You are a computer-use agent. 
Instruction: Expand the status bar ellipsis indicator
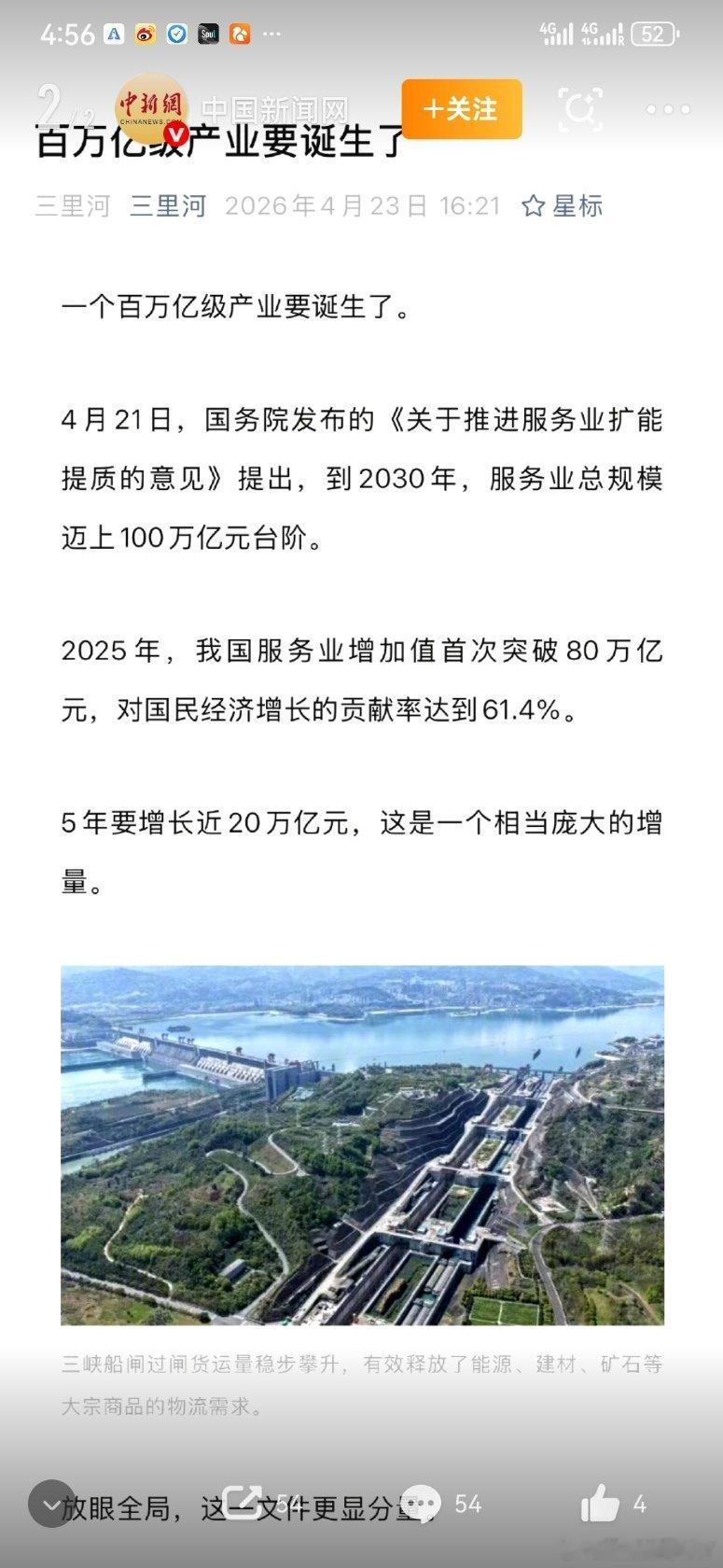[271, 34]
